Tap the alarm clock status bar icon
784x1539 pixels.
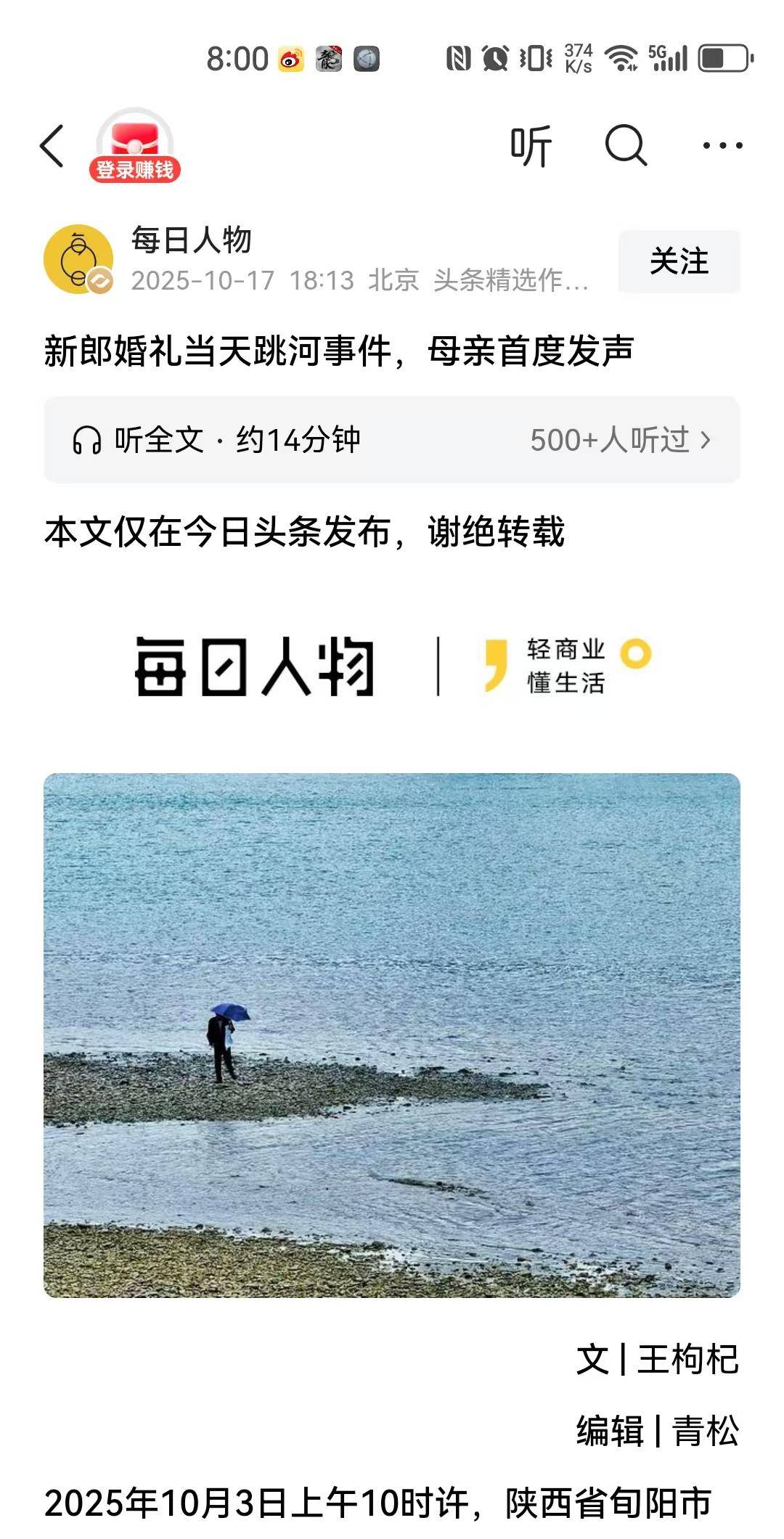(x=495, y=57)
